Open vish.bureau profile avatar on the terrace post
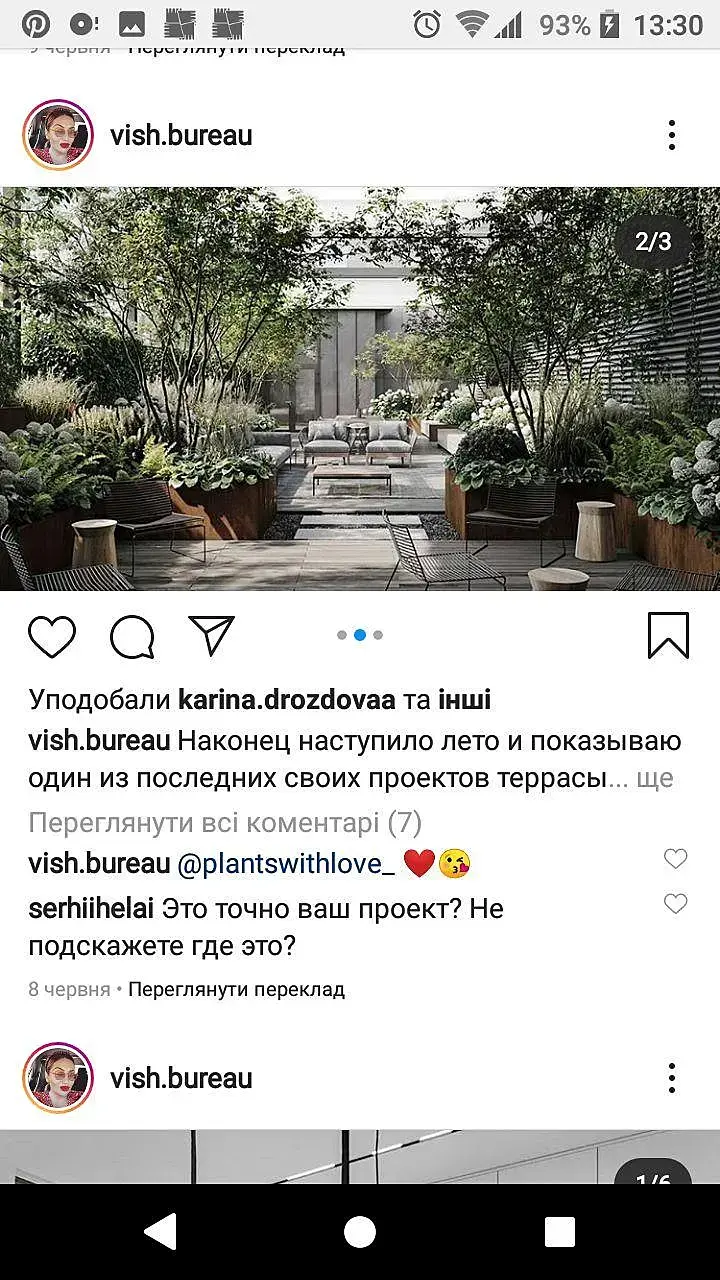This screenshot has width=720, height=1280. point(58,135)
